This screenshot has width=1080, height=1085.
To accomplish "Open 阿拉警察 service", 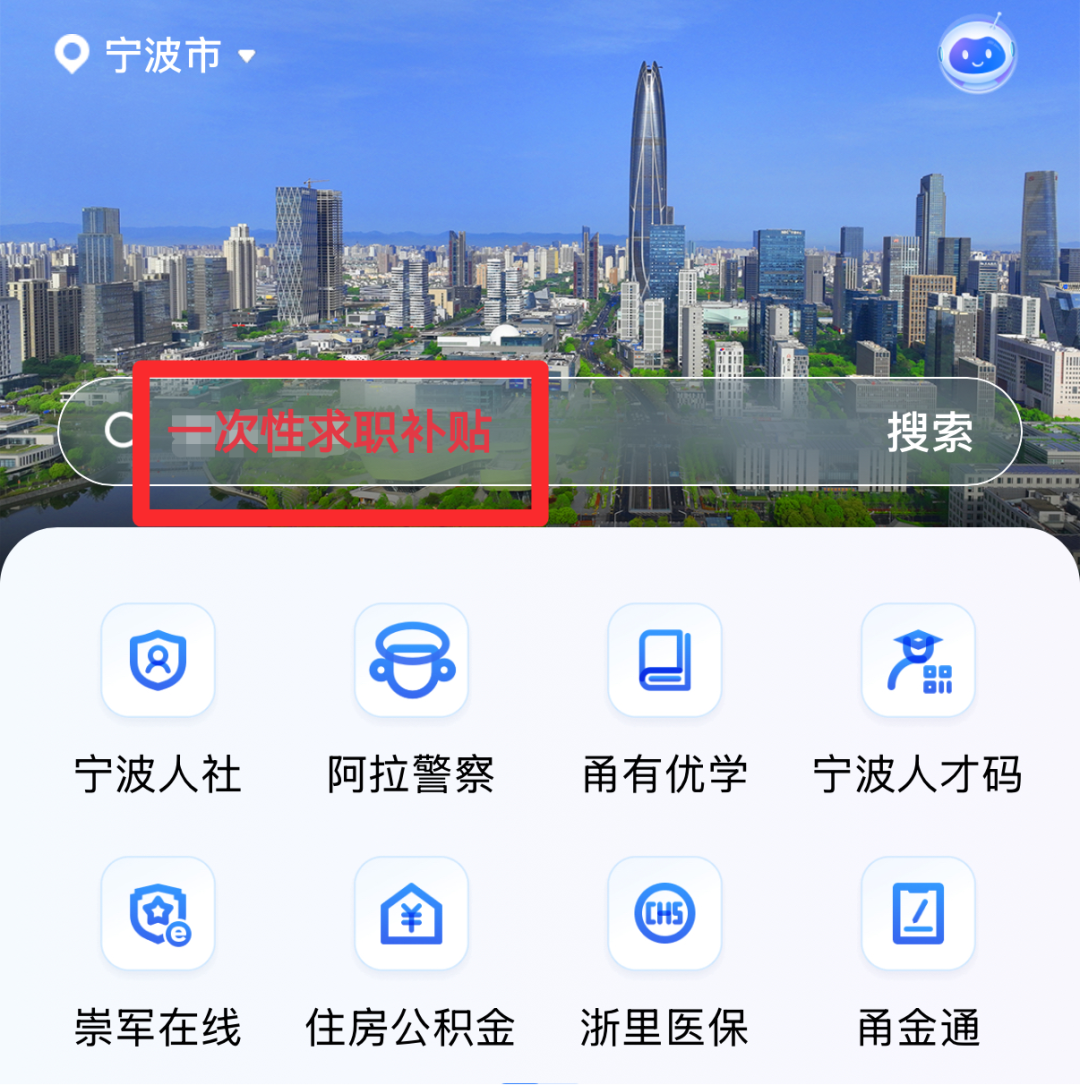I will click(x=411, y=660).
